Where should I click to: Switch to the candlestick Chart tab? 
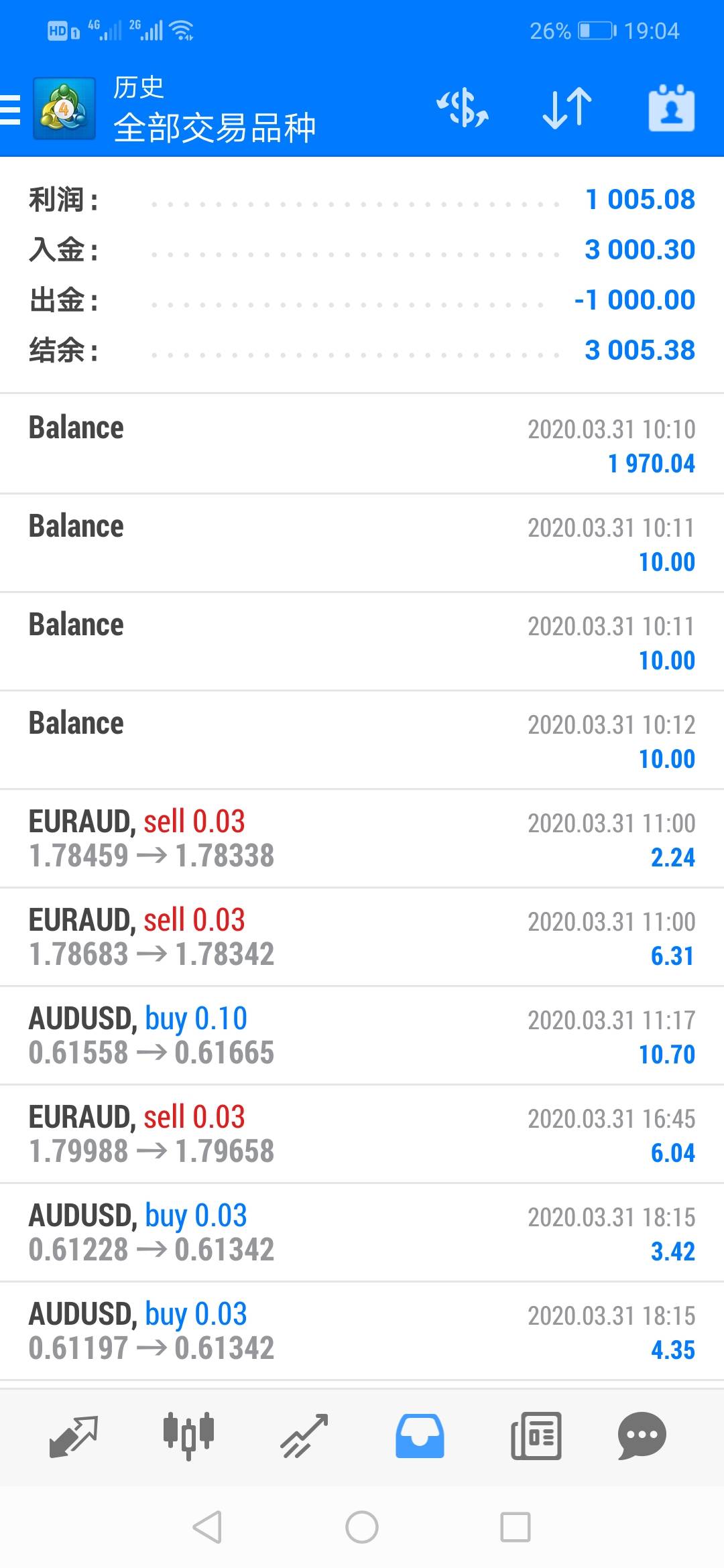(188, 1436)
